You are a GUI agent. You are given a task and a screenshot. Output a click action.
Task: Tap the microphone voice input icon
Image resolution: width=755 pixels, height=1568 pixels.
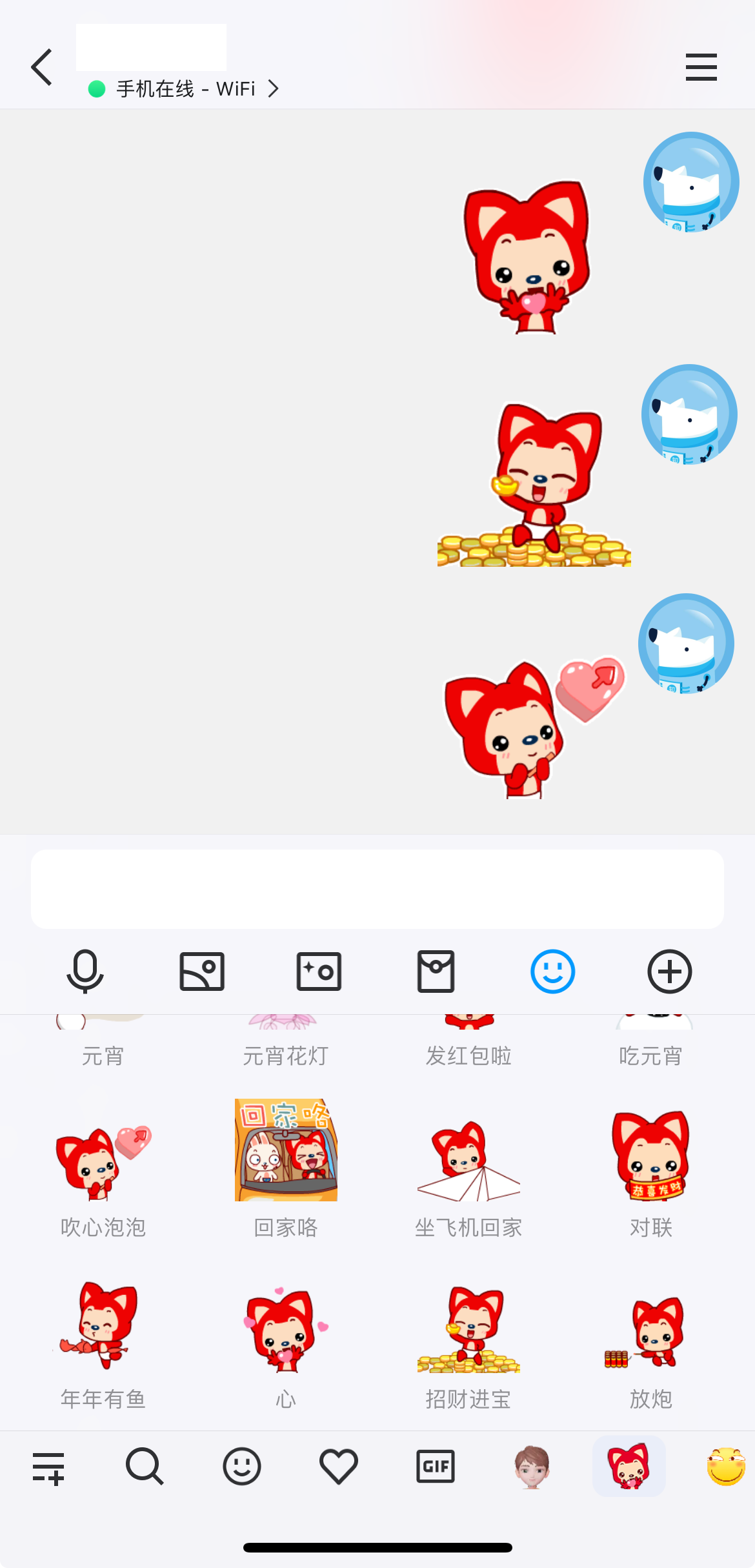point(86,972)
